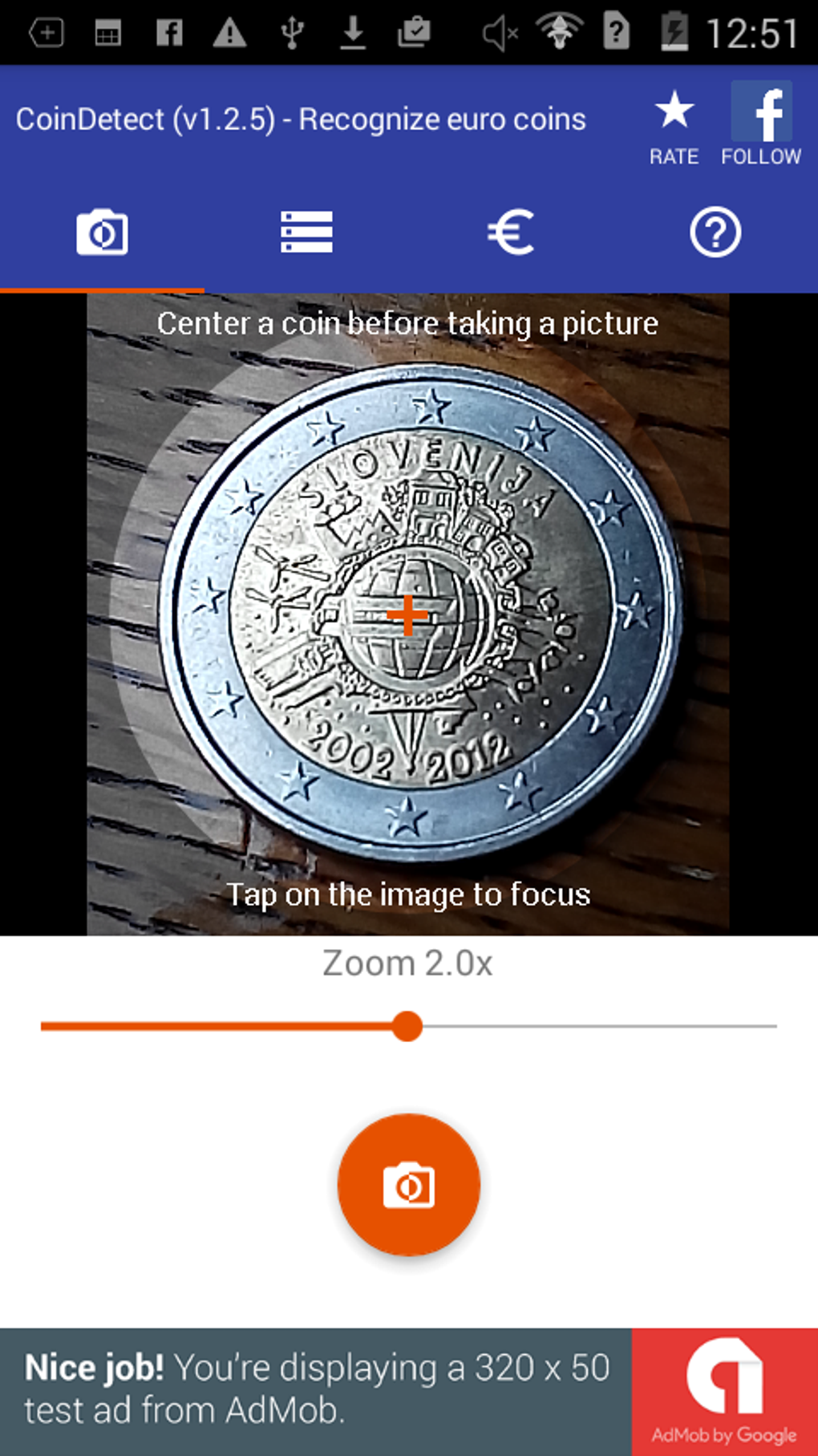Switch to the euro symbol tab
This screenshot has height=1456, width=818.
tap(511, 233)
